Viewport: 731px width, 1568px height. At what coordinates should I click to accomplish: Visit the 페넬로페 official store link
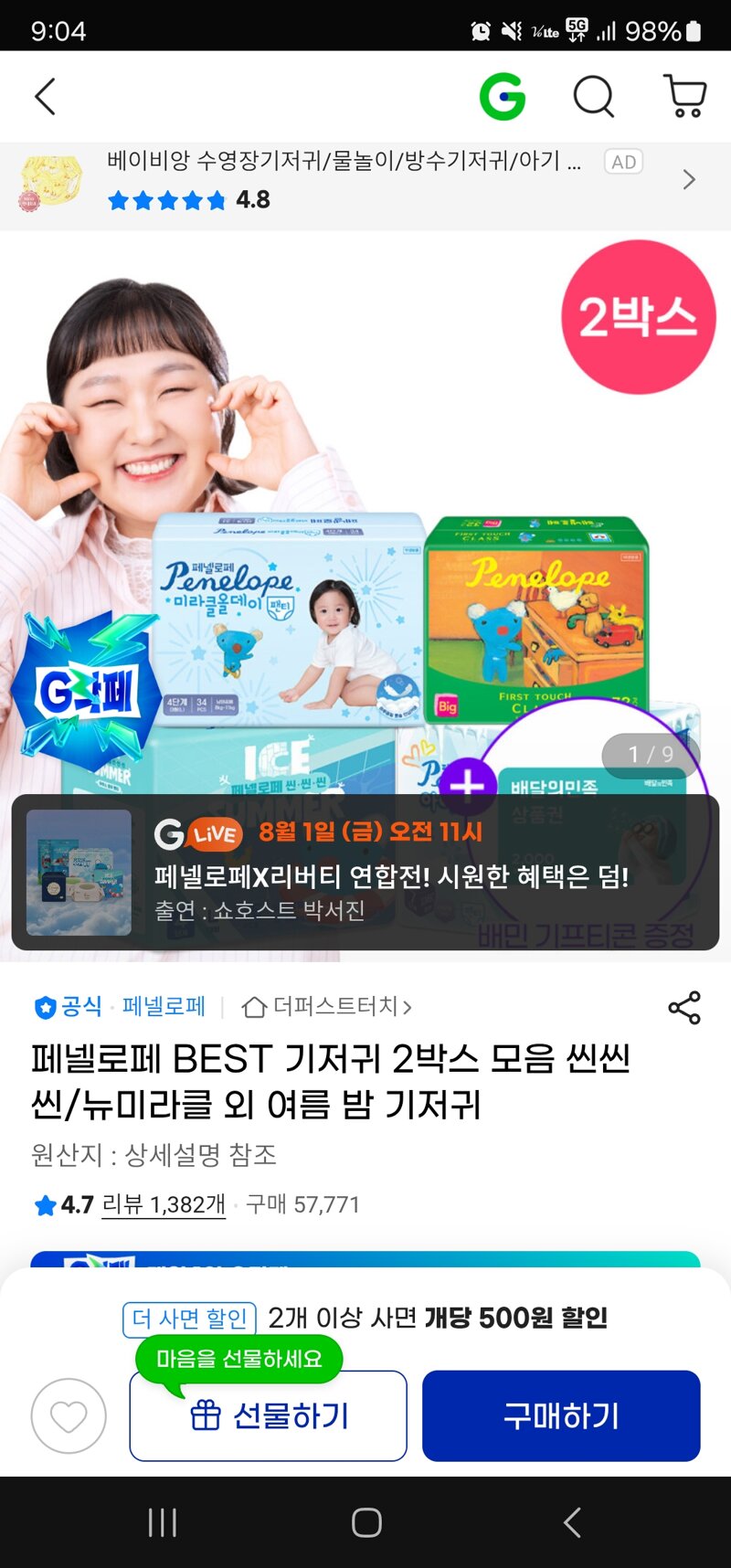[164, 1007]
